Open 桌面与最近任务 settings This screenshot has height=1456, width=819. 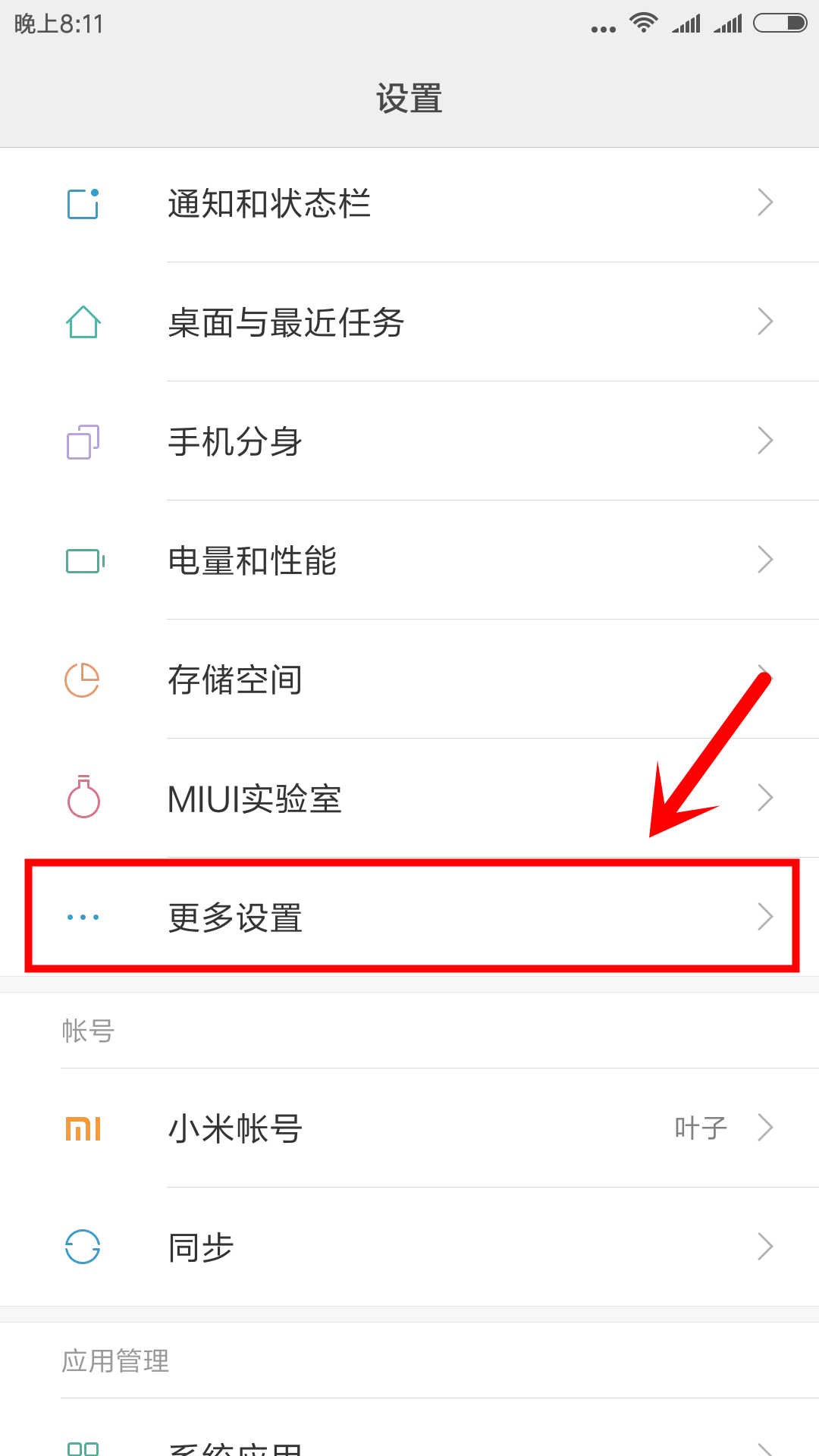[409, 322]
